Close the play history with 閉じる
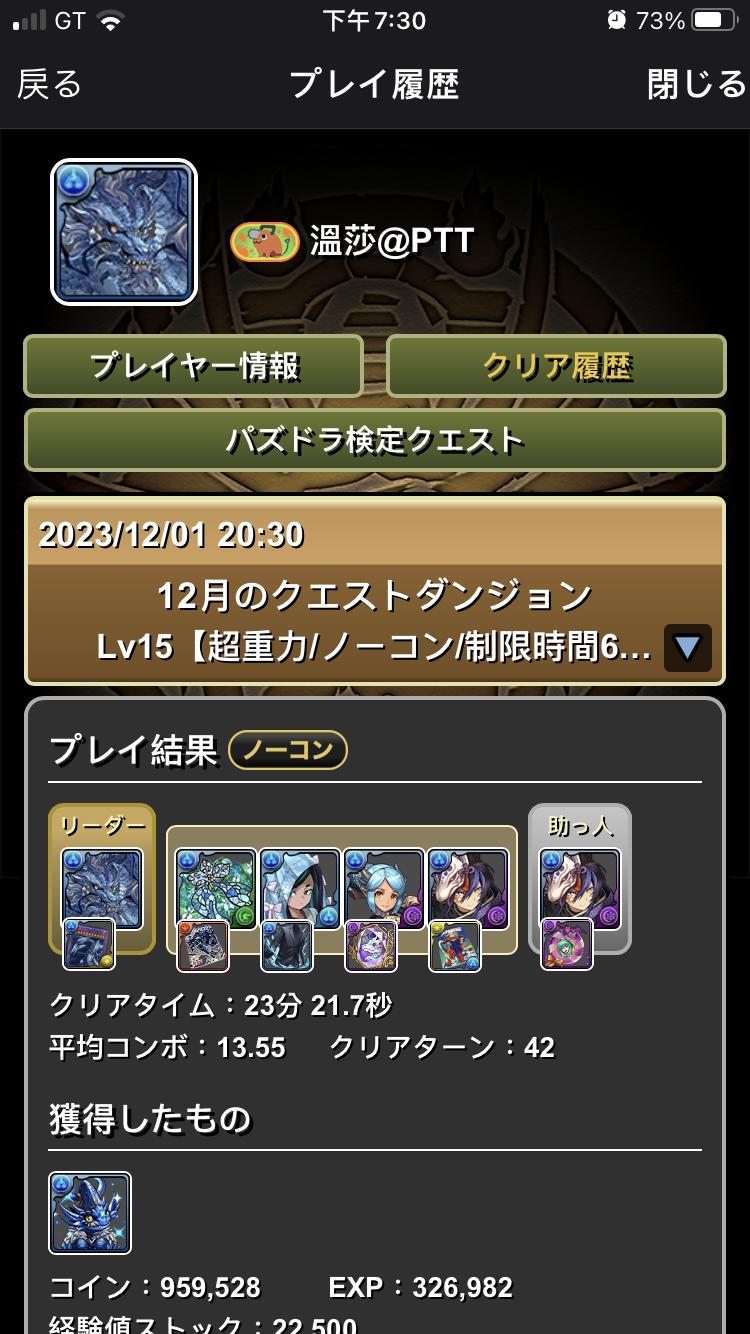 pyautogui.click(x=696, y=84)
